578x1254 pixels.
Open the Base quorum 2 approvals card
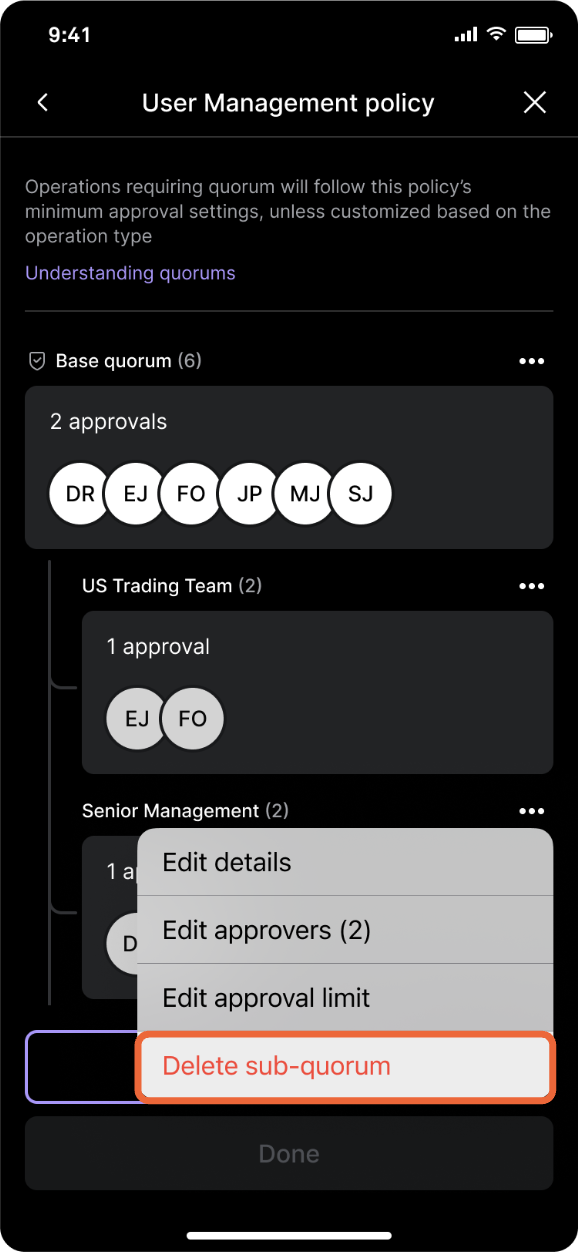point(289,467)
